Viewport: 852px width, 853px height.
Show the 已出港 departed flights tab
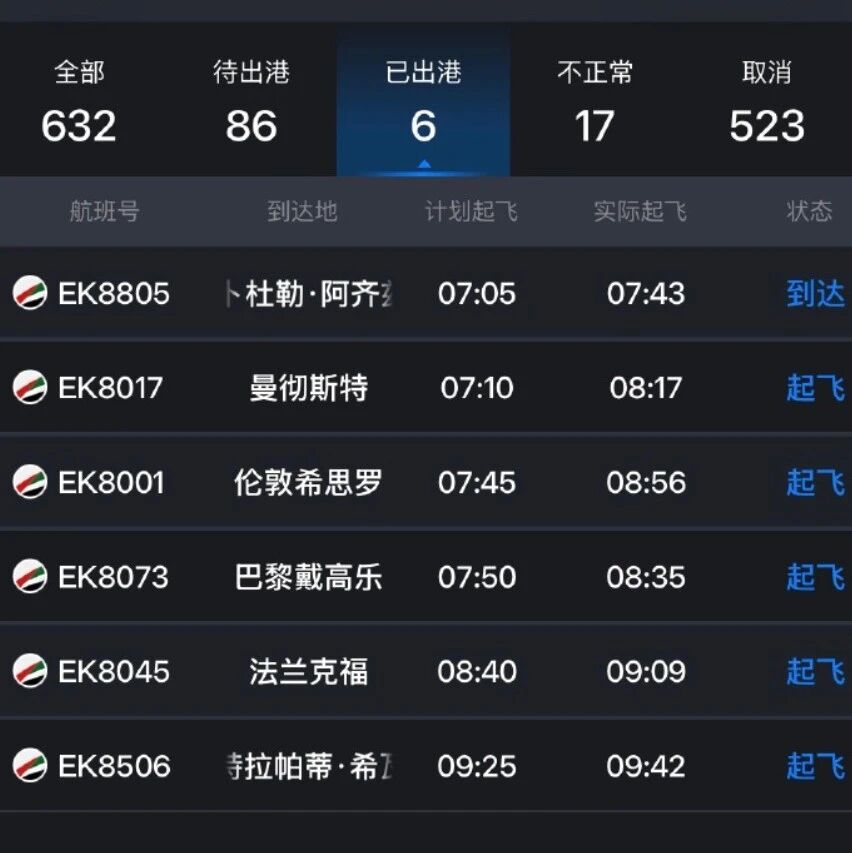tap(423, 103)
